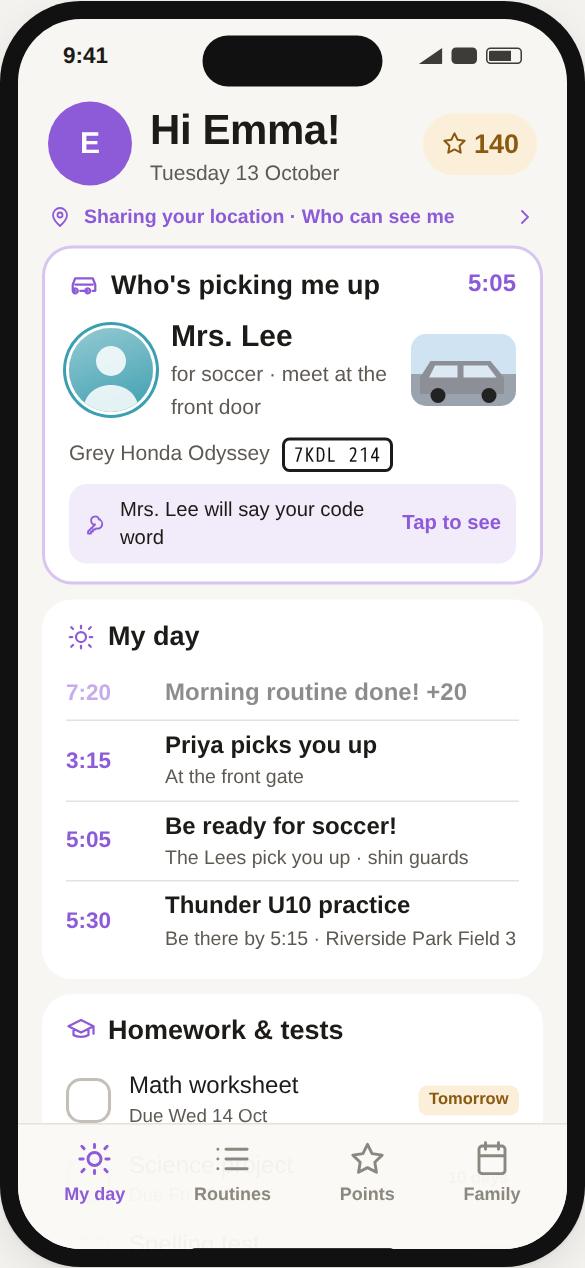Image resolution: width=585 pixels, height=1268 pixels.
Task: Open the Thunder U10 practice entry
Action: coord(292,921)
